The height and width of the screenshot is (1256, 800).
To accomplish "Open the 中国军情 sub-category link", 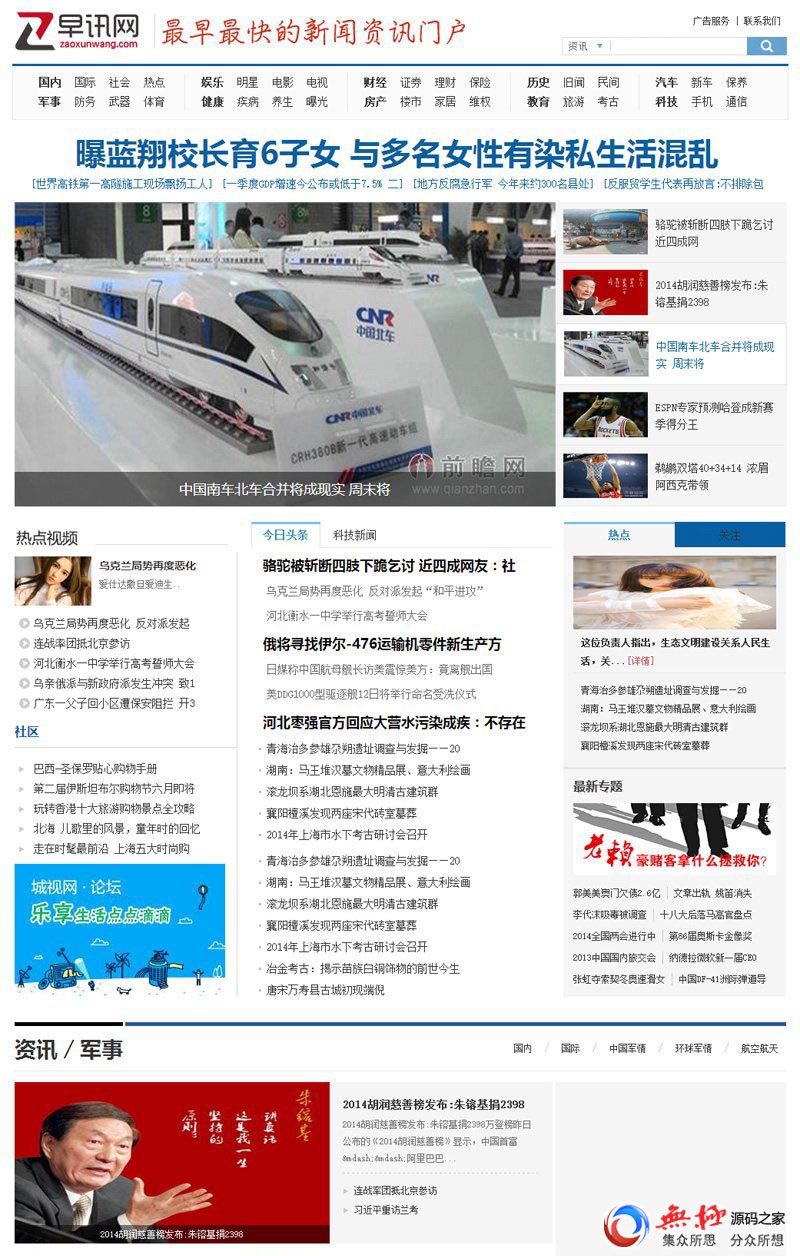I will coord(627,1048).
